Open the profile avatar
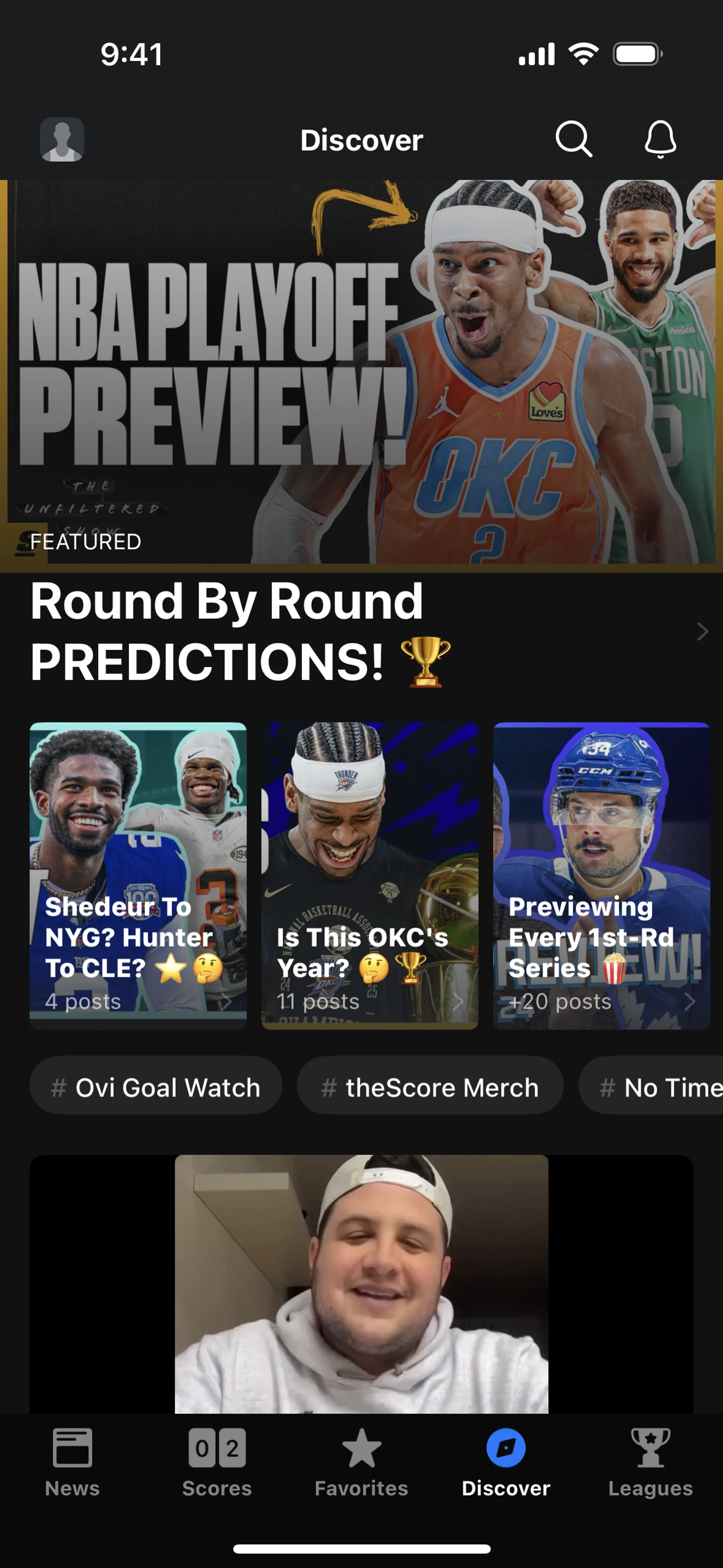723x1568 pixels. tap(62, 139)
